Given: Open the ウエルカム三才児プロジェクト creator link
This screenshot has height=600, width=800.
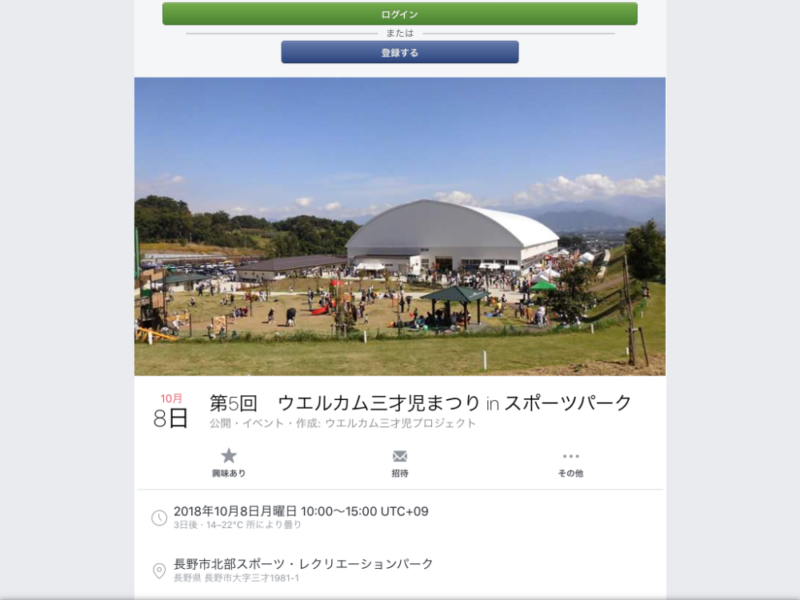Looking at the screenshot, I should [x=400, y=423].
